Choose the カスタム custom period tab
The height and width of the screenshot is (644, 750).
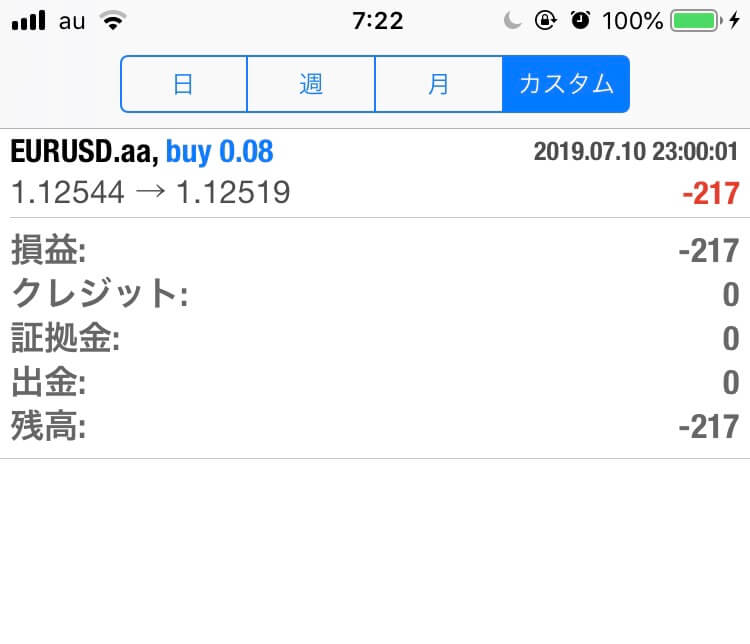pos(566,84)
